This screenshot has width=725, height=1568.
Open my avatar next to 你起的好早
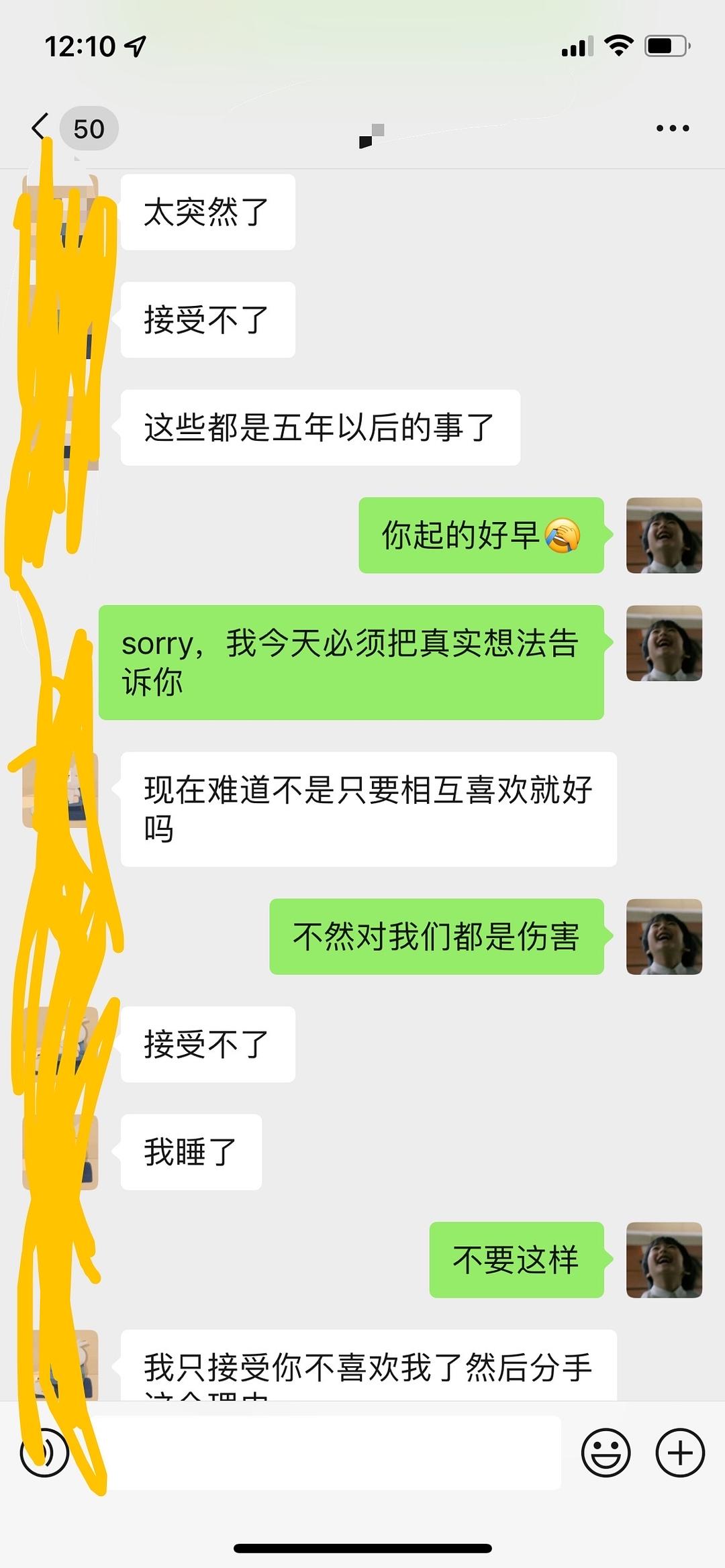click(x=664, y=535)
